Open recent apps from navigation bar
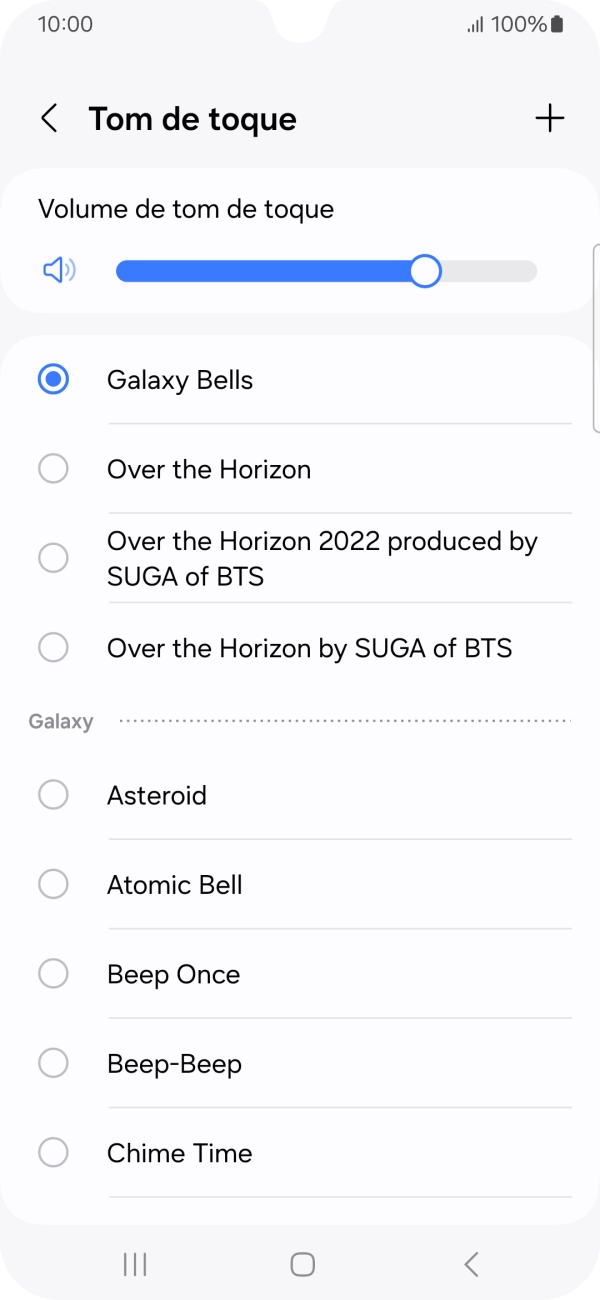 (x=135, y=1264)
